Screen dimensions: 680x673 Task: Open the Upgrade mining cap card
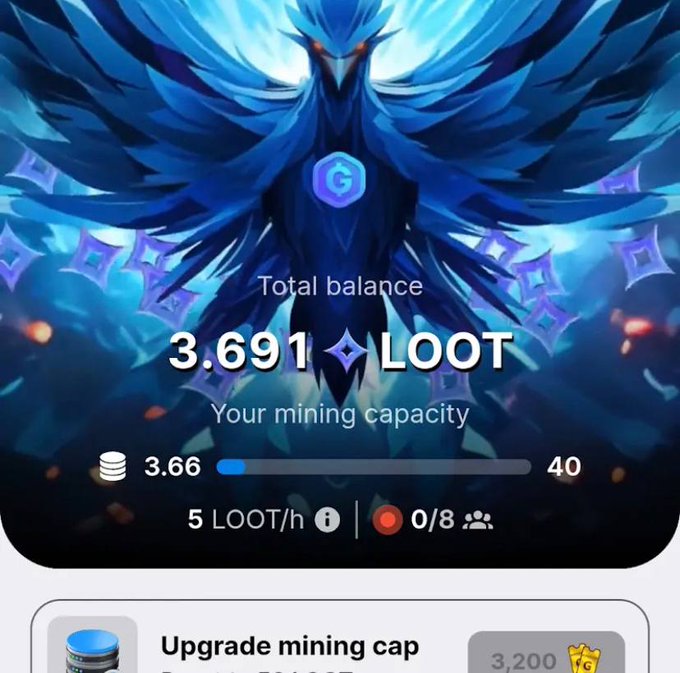coord(290,648)
